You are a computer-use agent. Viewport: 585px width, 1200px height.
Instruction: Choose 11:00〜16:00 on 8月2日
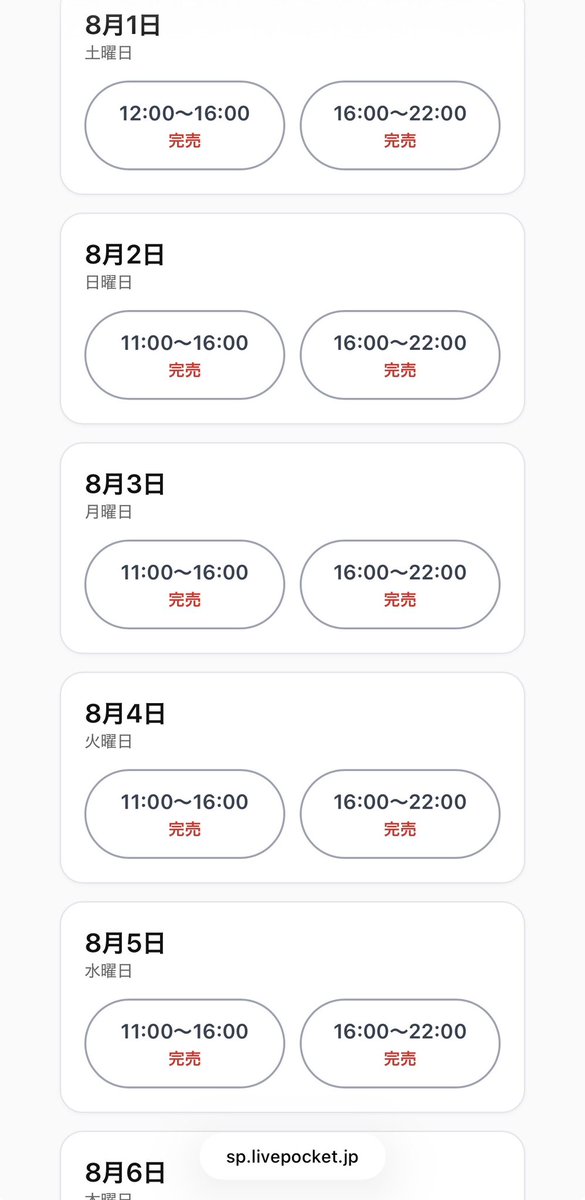click(x=185, y=355)
